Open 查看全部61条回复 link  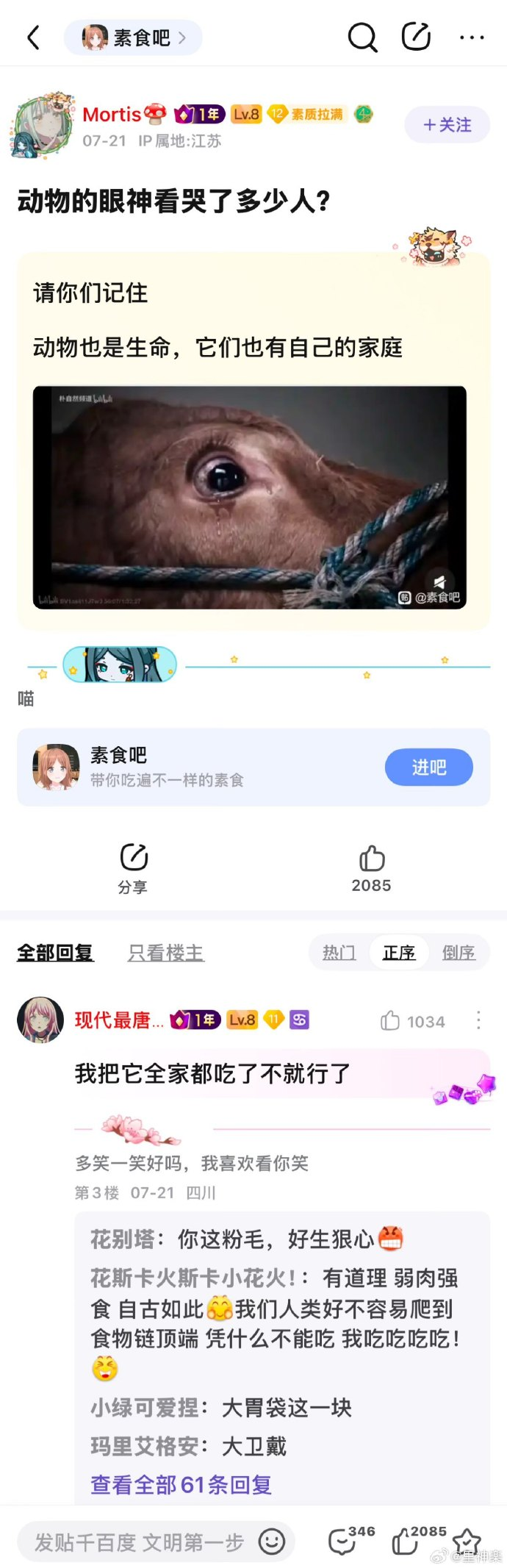click(x=181, y=1484)
